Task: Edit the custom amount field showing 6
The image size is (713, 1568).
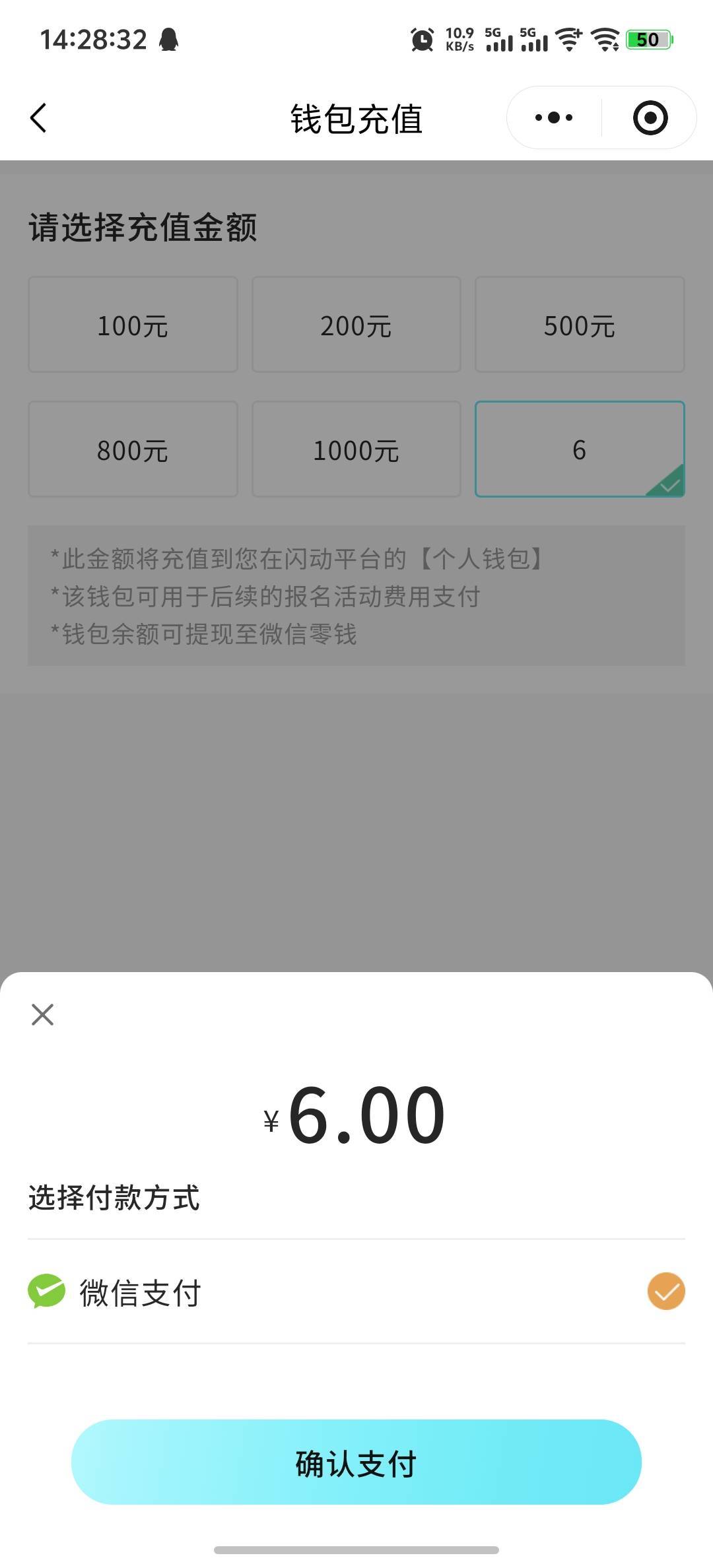Action: [x=580, y=449]
